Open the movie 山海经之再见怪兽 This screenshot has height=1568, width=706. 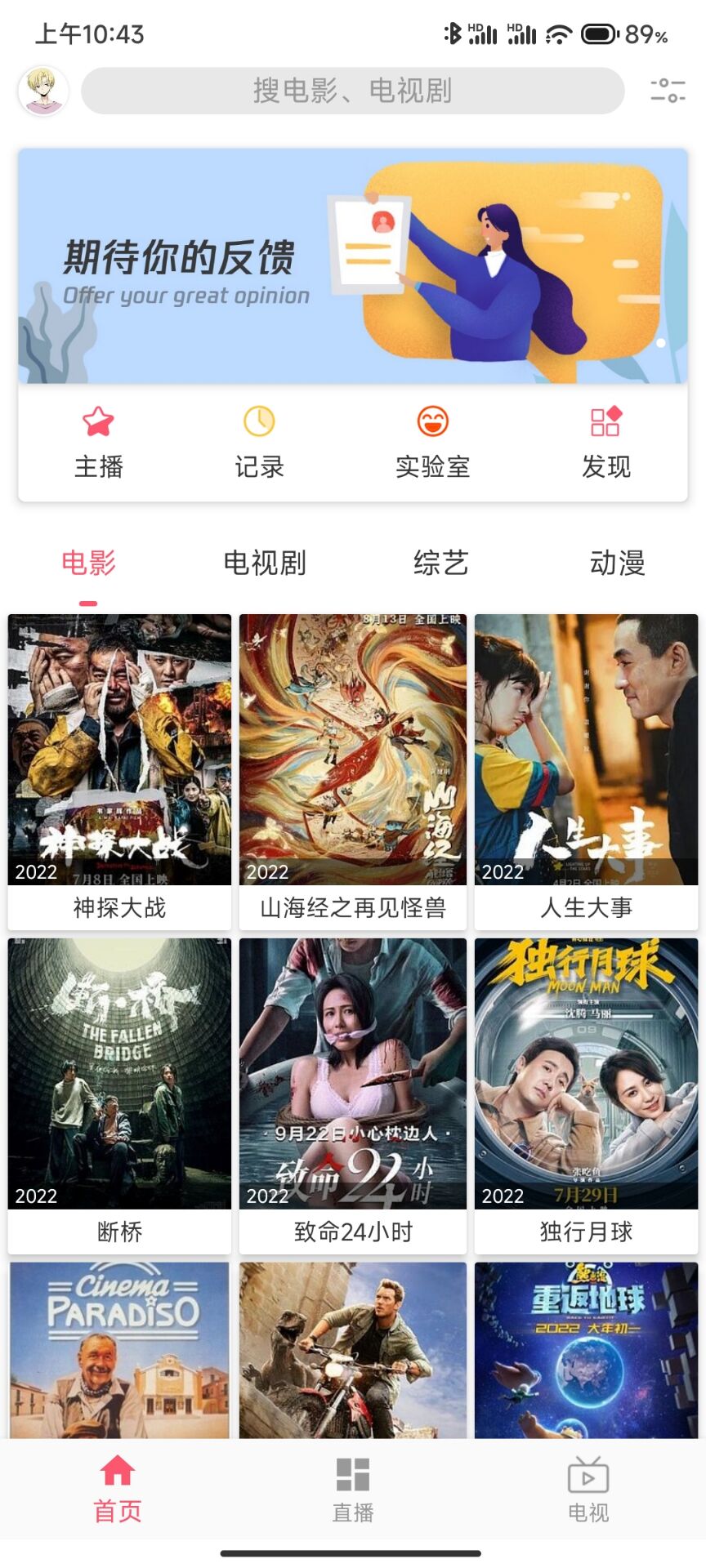352,771
